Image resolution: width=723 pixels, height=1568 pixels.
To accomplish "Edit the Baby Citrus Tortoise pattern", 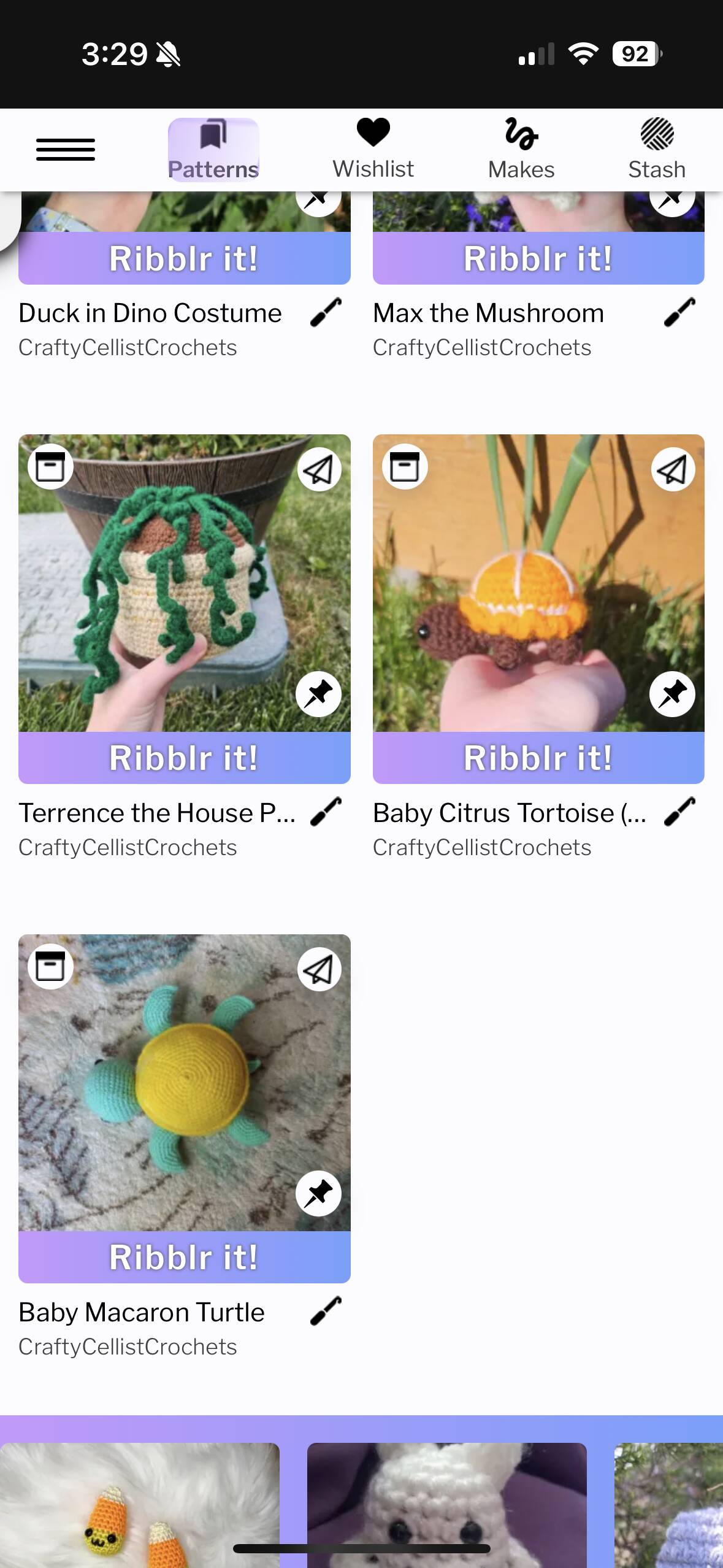I will (x=679, y=812).
